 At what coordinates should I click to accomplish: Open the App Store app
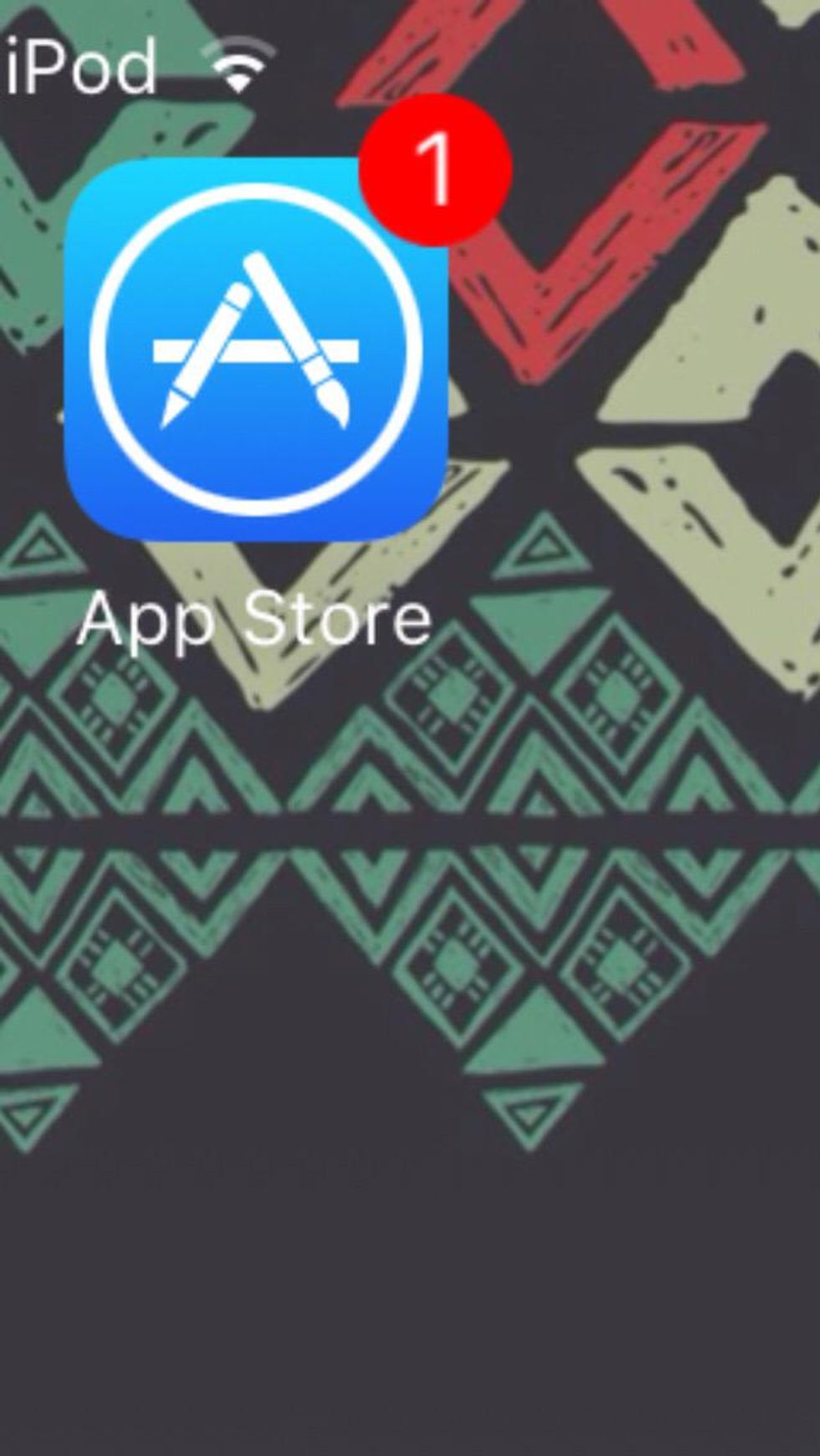click(x=255, y=350)
